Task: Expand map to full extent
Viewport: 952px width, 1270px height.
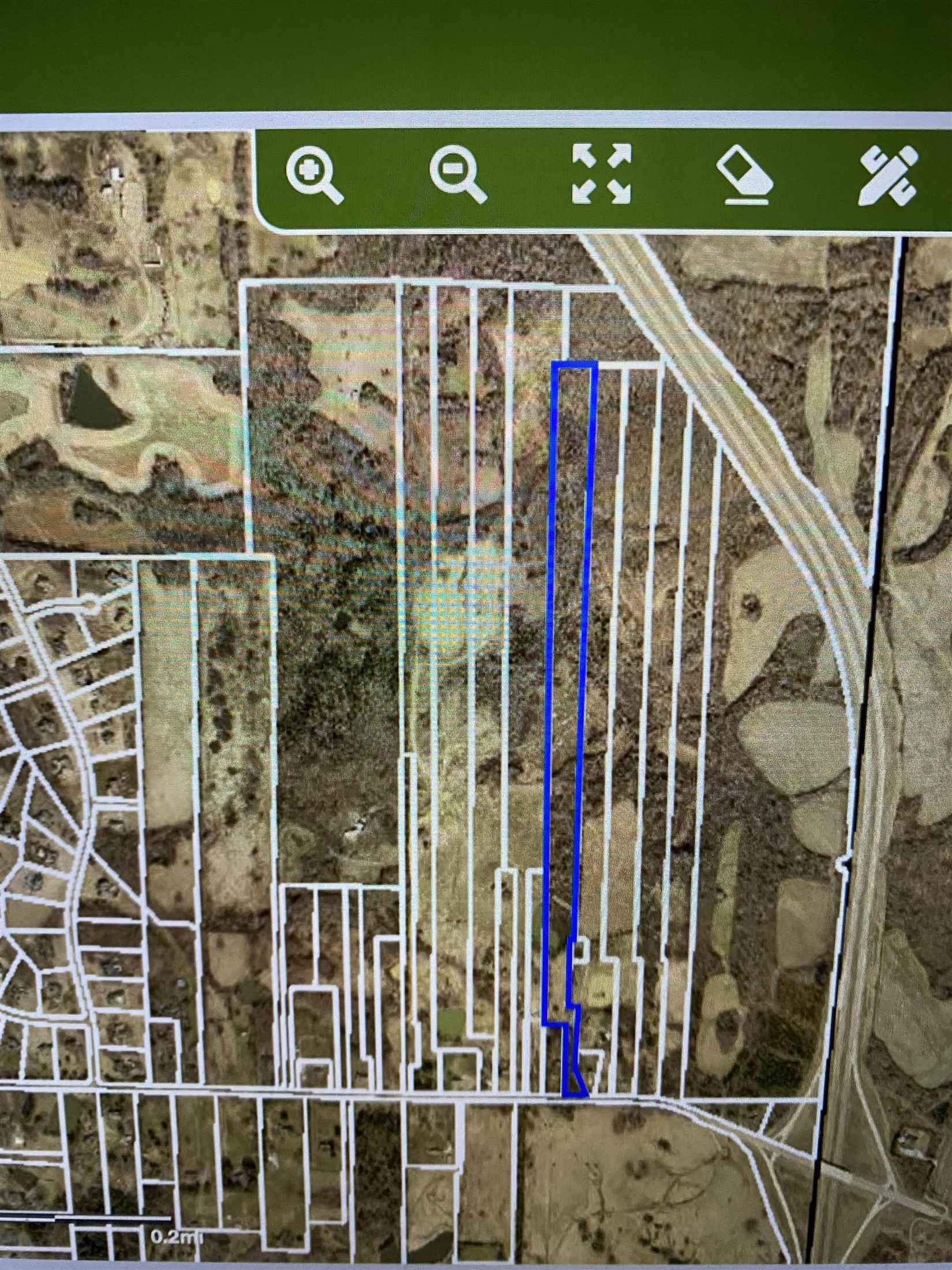Action: pyautogui.click(x=601, y=173)
